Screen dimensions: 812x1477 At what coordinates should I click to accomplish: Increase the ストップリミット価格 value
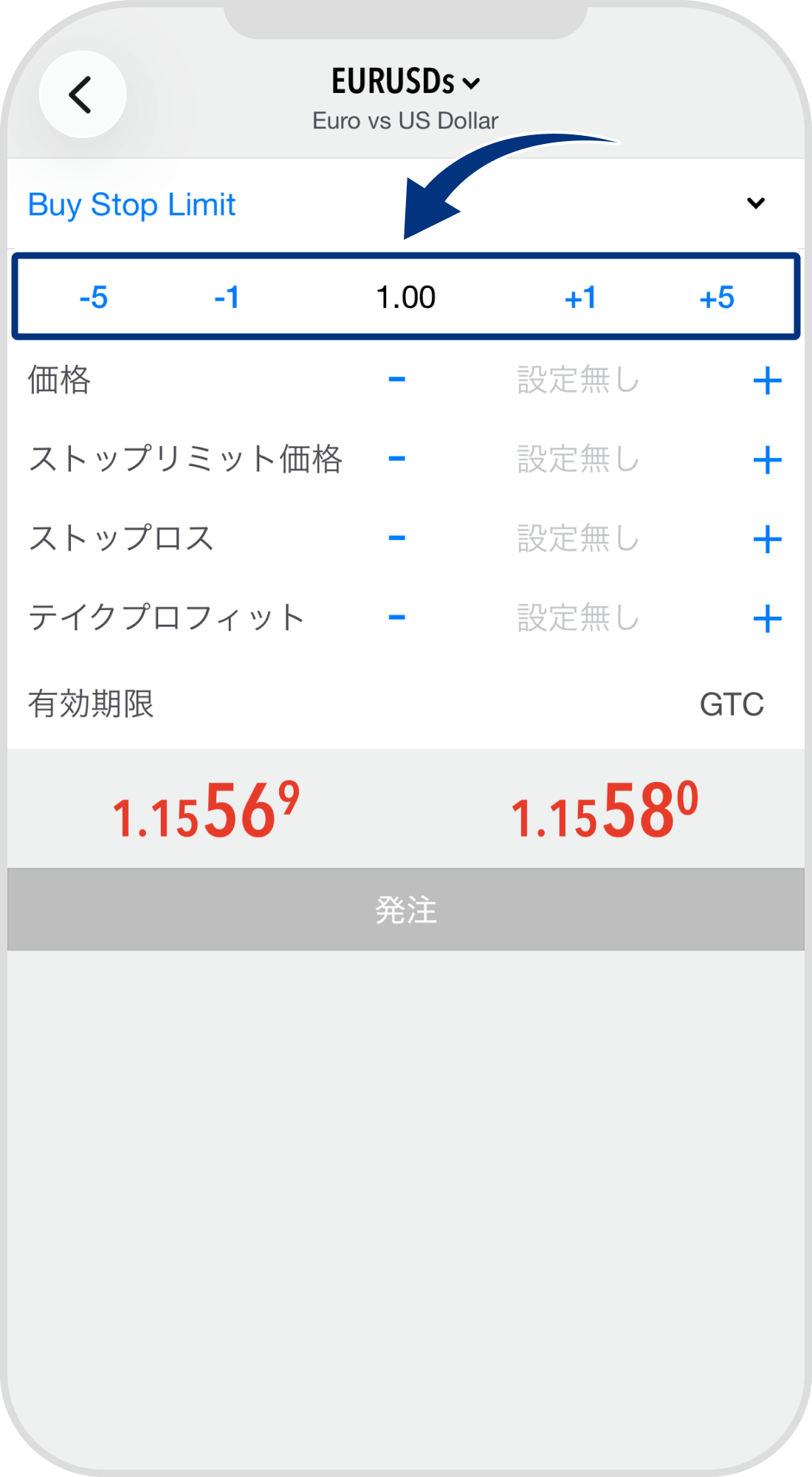tap(769, 459)
